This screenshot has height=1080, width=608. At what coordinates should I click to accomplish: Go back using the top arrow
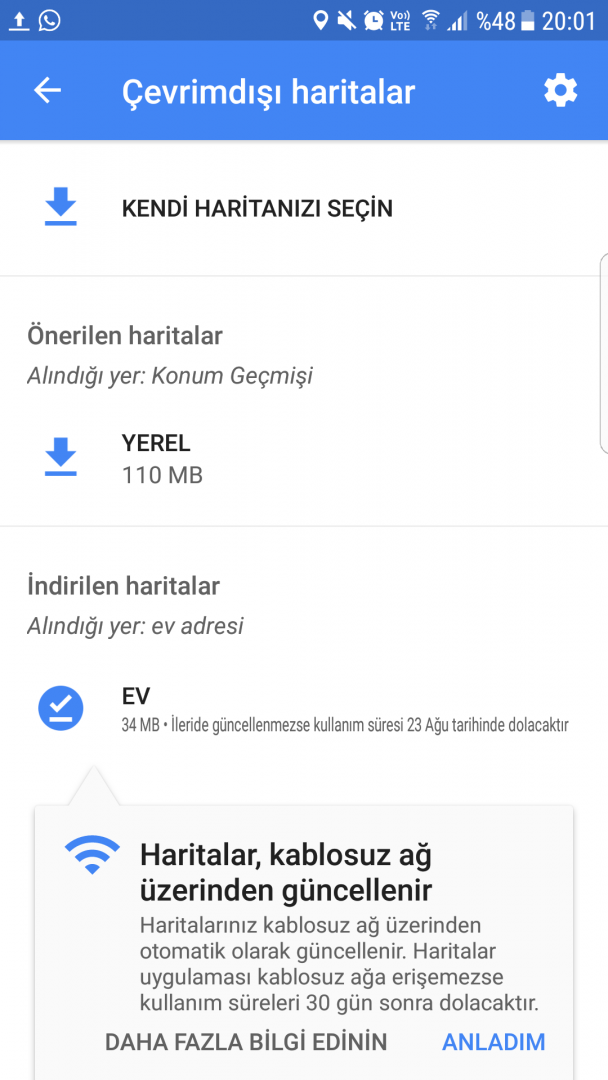[x=47, y=91]
